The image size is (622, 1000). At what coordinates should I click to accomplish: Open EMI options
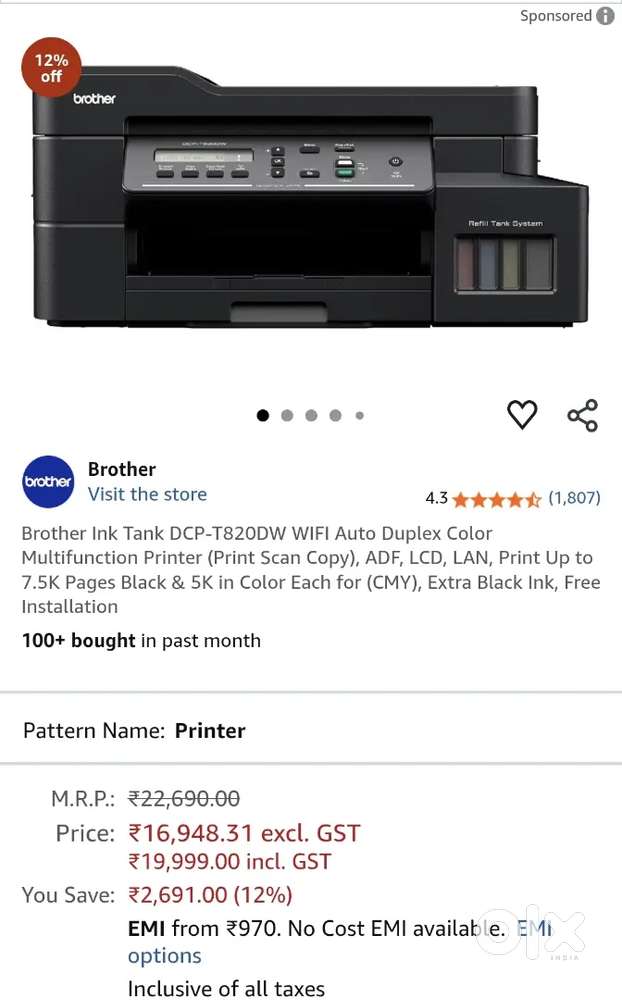tap(164, 956)
